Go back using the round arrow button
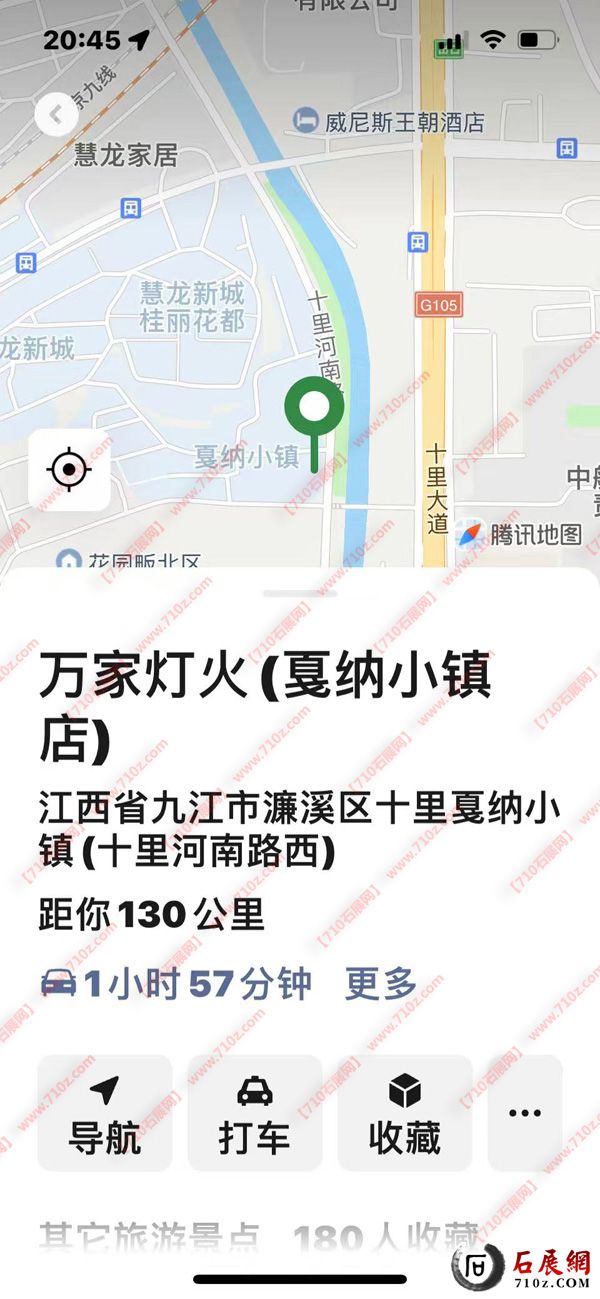The width and height of the screenshot is (600, 1299). click(x=56, y=114)
